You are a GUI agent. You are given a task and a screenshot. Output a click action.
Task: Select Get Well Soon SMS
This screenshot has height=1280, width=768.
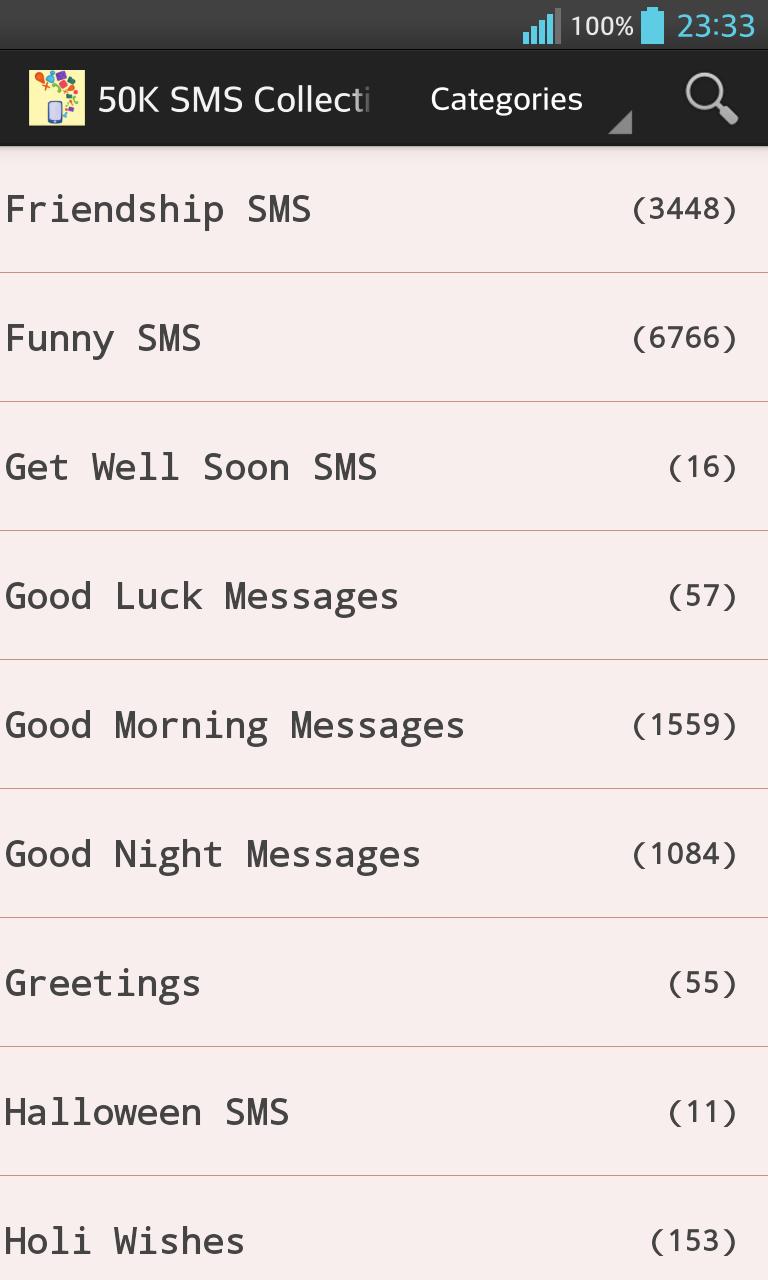pos(384,467)
